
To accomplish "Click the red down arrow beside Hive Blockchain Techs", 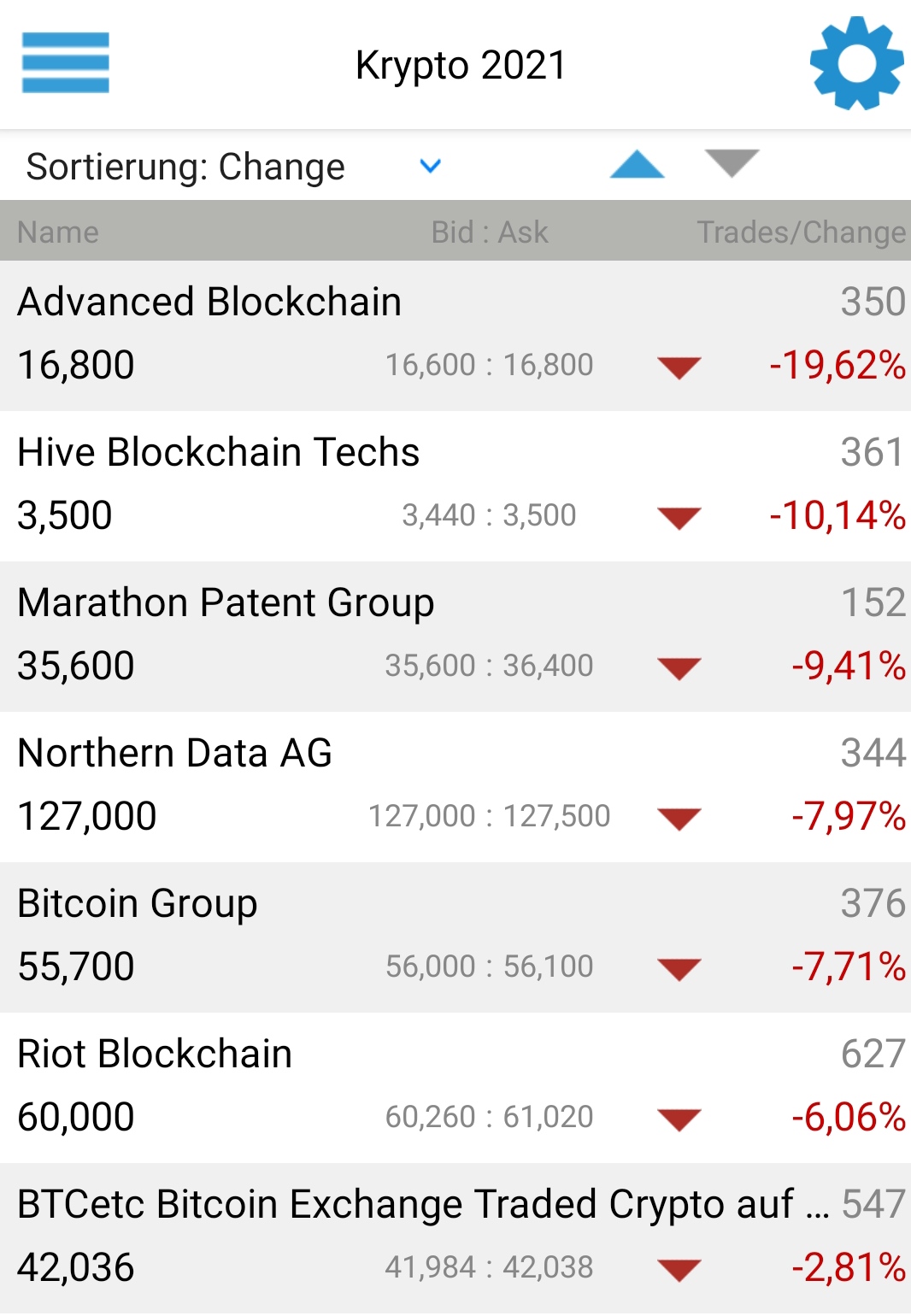I will pyautogui.click(x=678, y=516).
